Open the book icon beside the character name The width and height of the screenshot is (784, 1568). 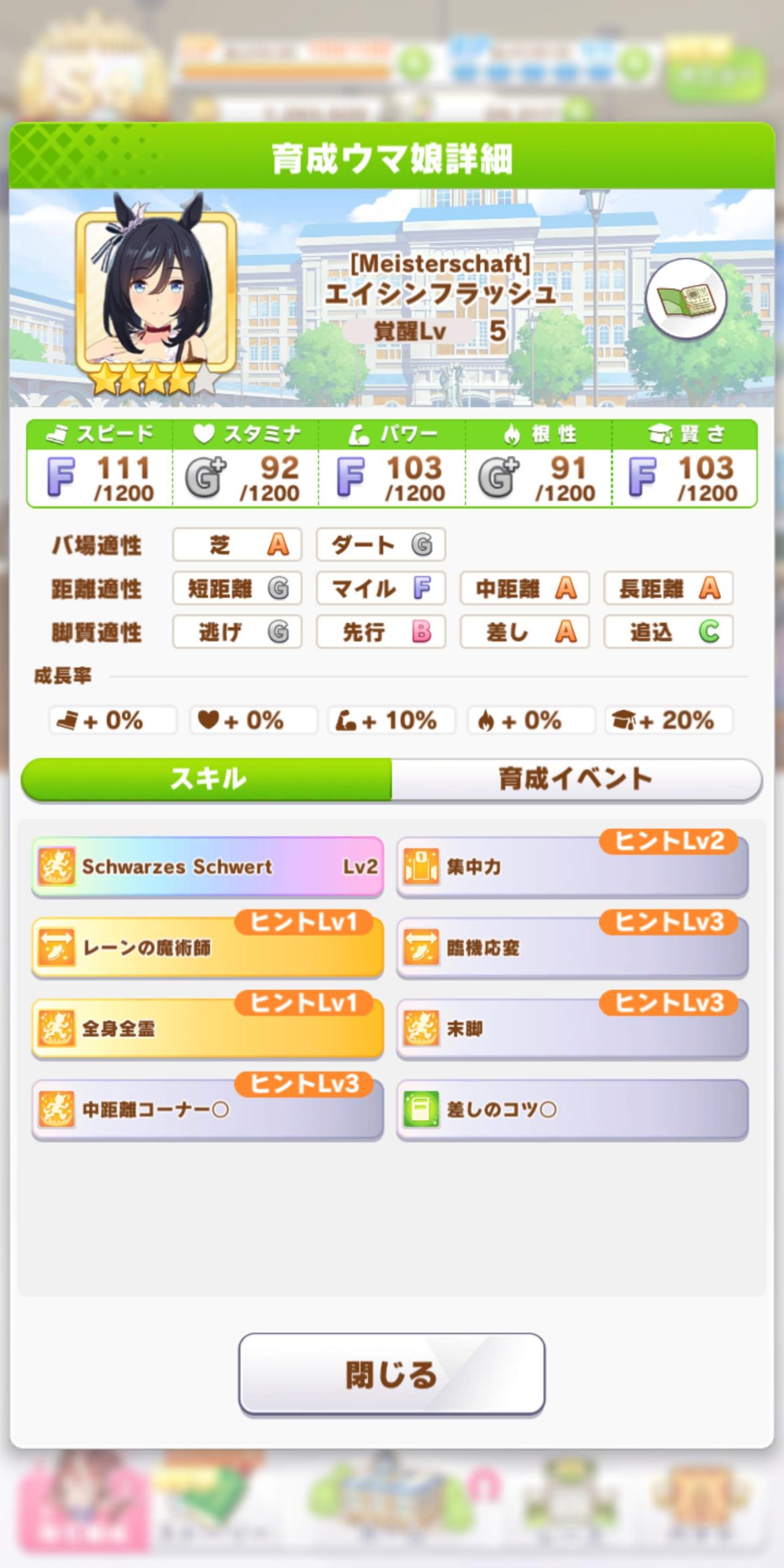pyautogui.click(x=686, y=299)
